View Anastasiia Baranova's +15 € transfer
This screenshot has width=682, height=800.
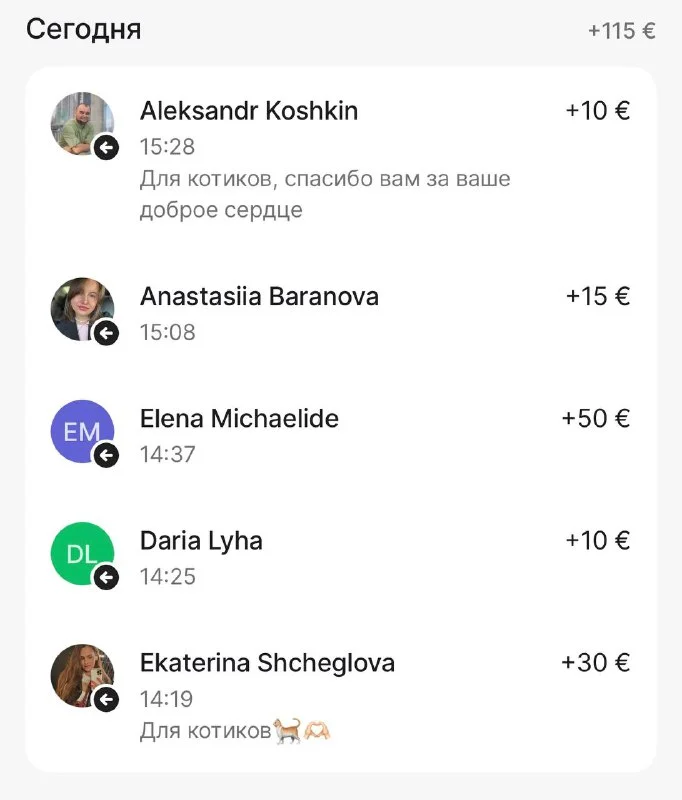click(x=340, y=313)
